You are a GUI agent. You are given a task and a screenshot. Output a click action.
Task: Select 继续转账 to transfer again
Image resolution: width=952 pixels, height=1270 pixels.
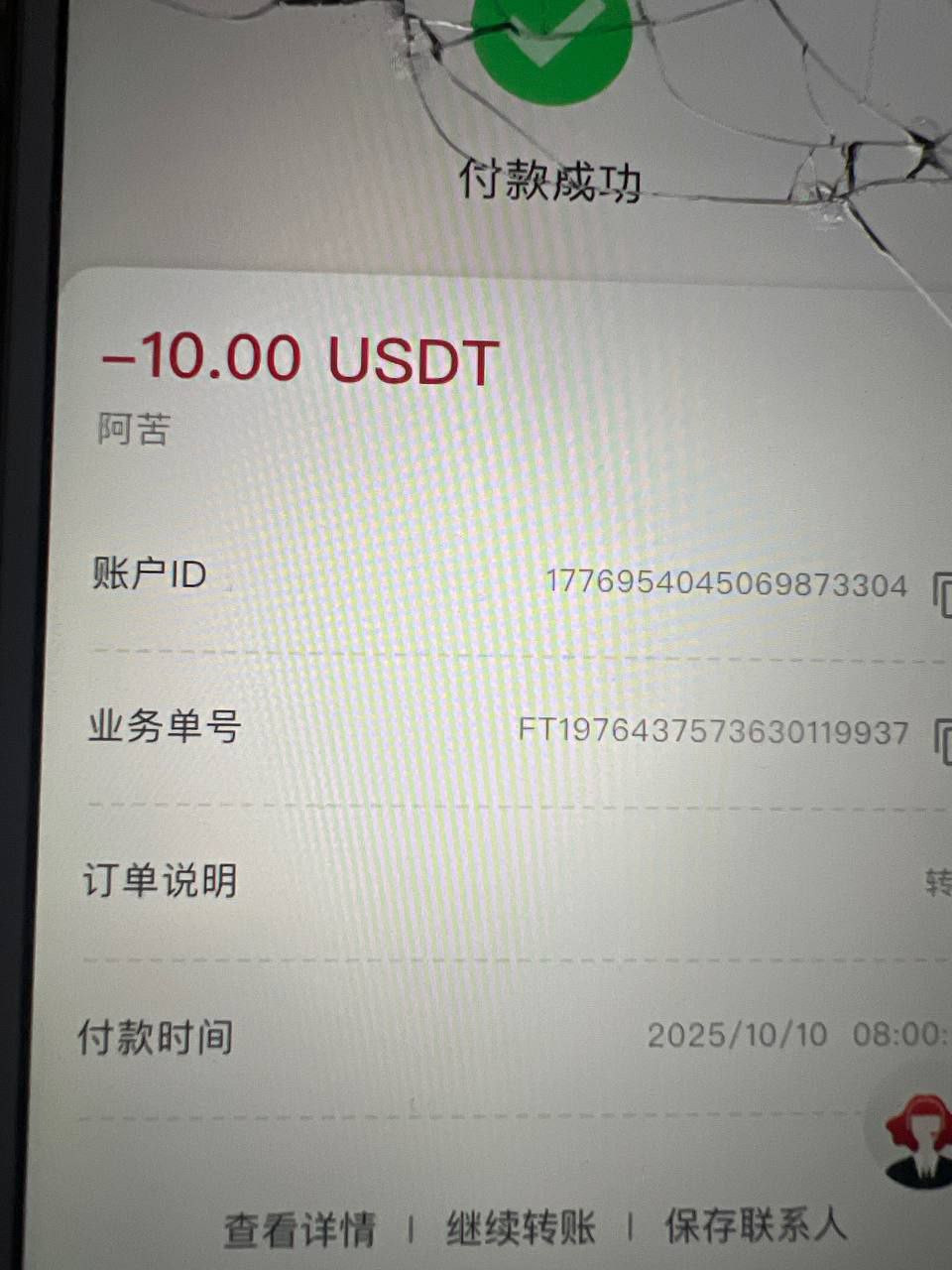coord(521,1228)
